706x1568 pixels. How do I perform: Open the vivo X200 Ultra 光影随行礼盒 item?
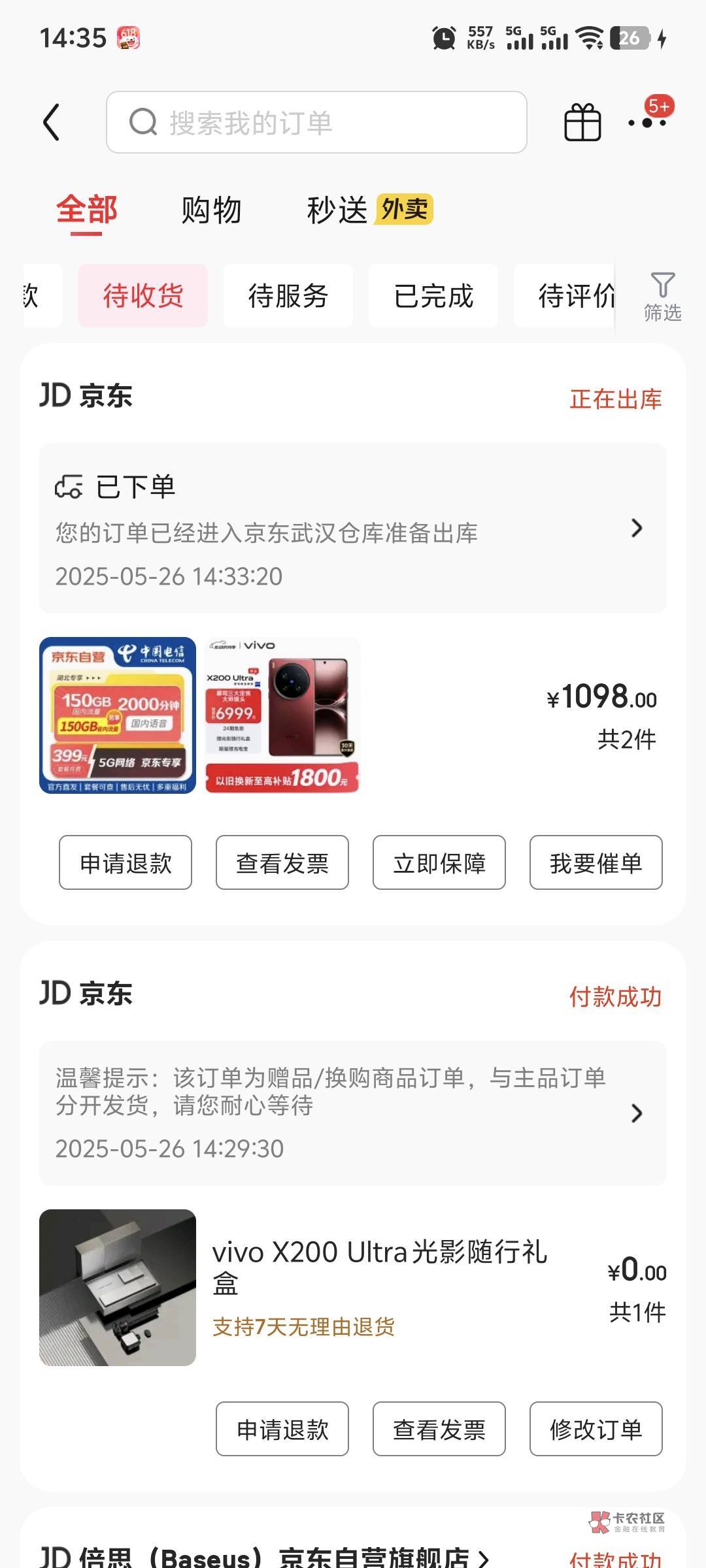[x=379, y=1266]
